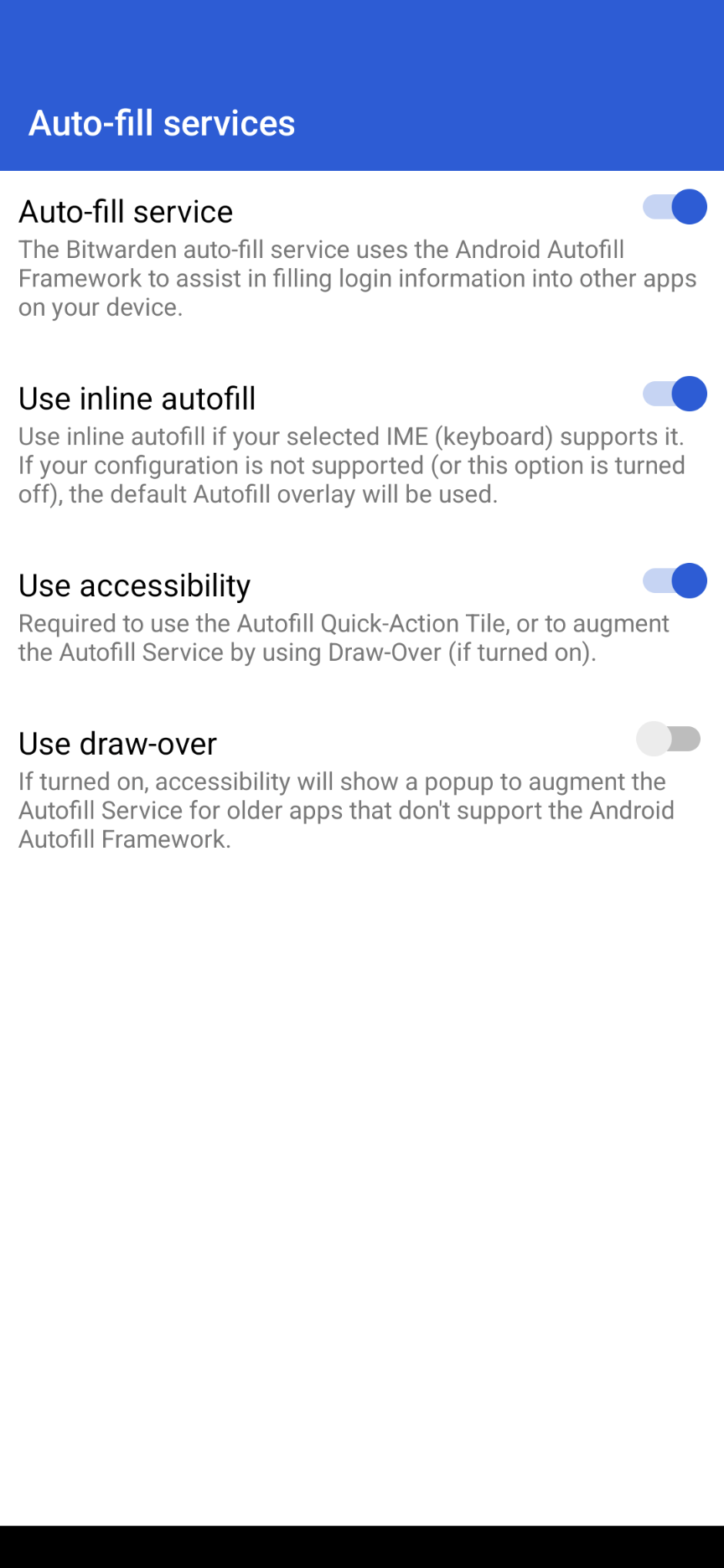This screenshot has width=724, height=1568.
Task: Turn off the Auto-fill service switch
Action: (674, 208)
